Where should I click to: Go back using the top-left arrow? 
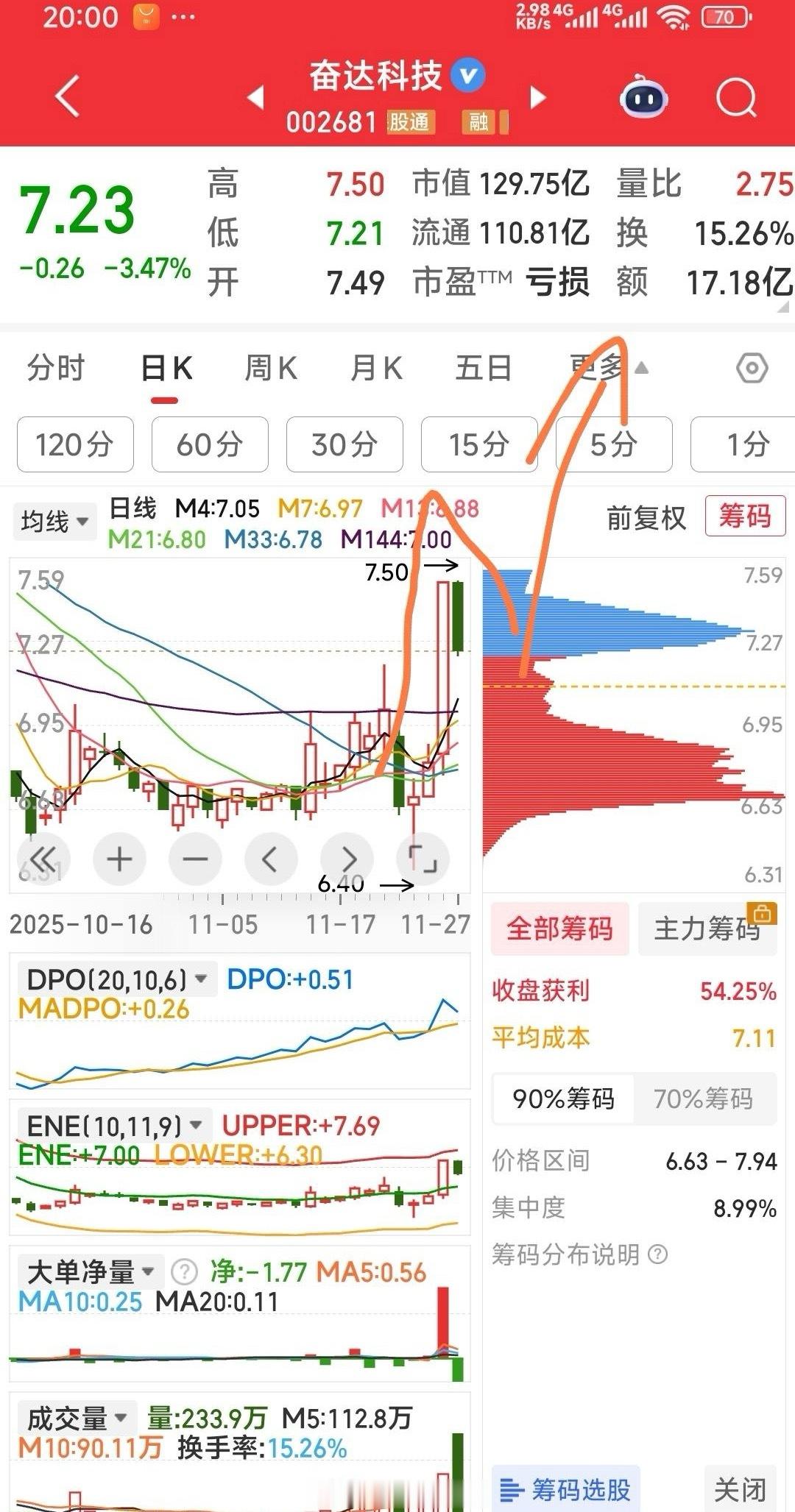[x=67, y=96]
